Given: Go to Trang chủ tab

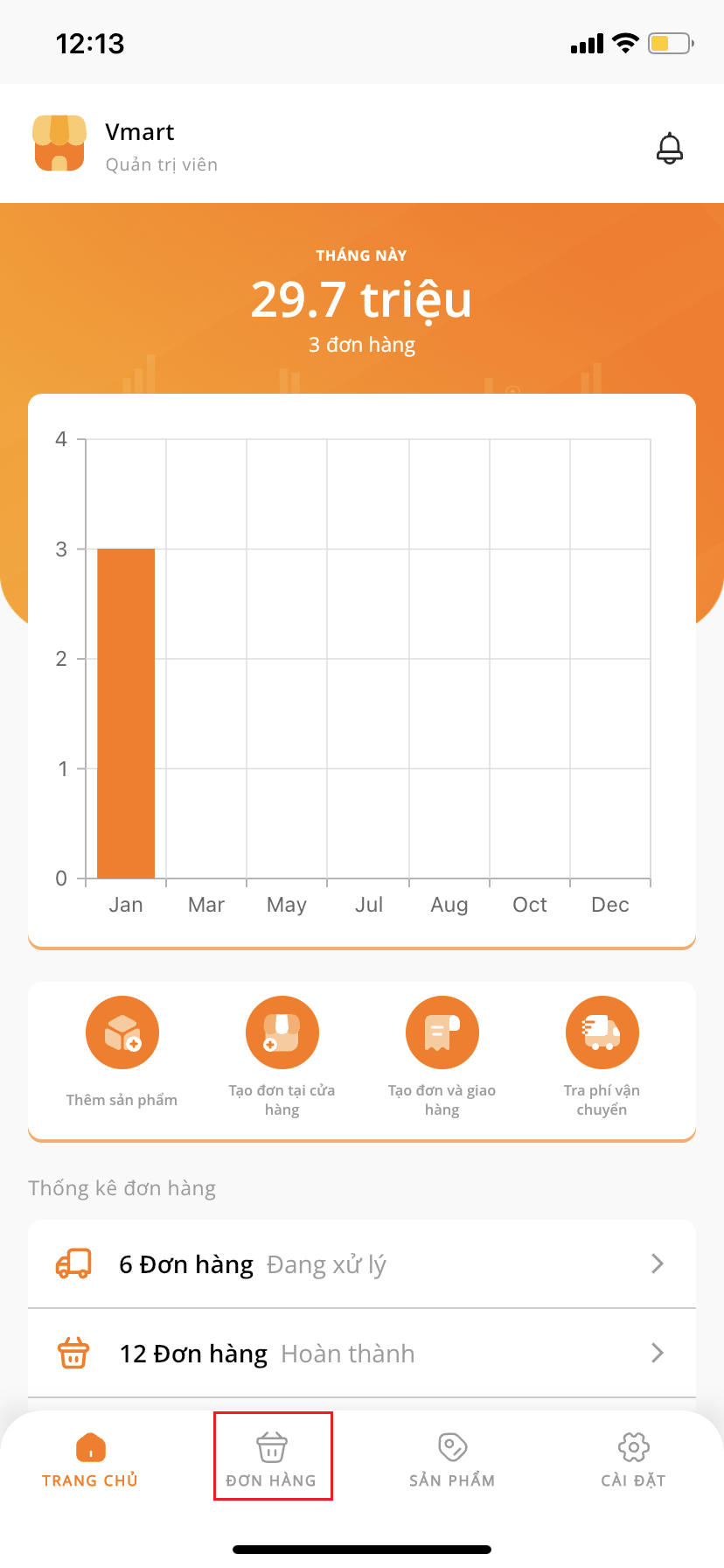Looking at the screenshot, I should pyautogui.click(x=90, y=1459).
